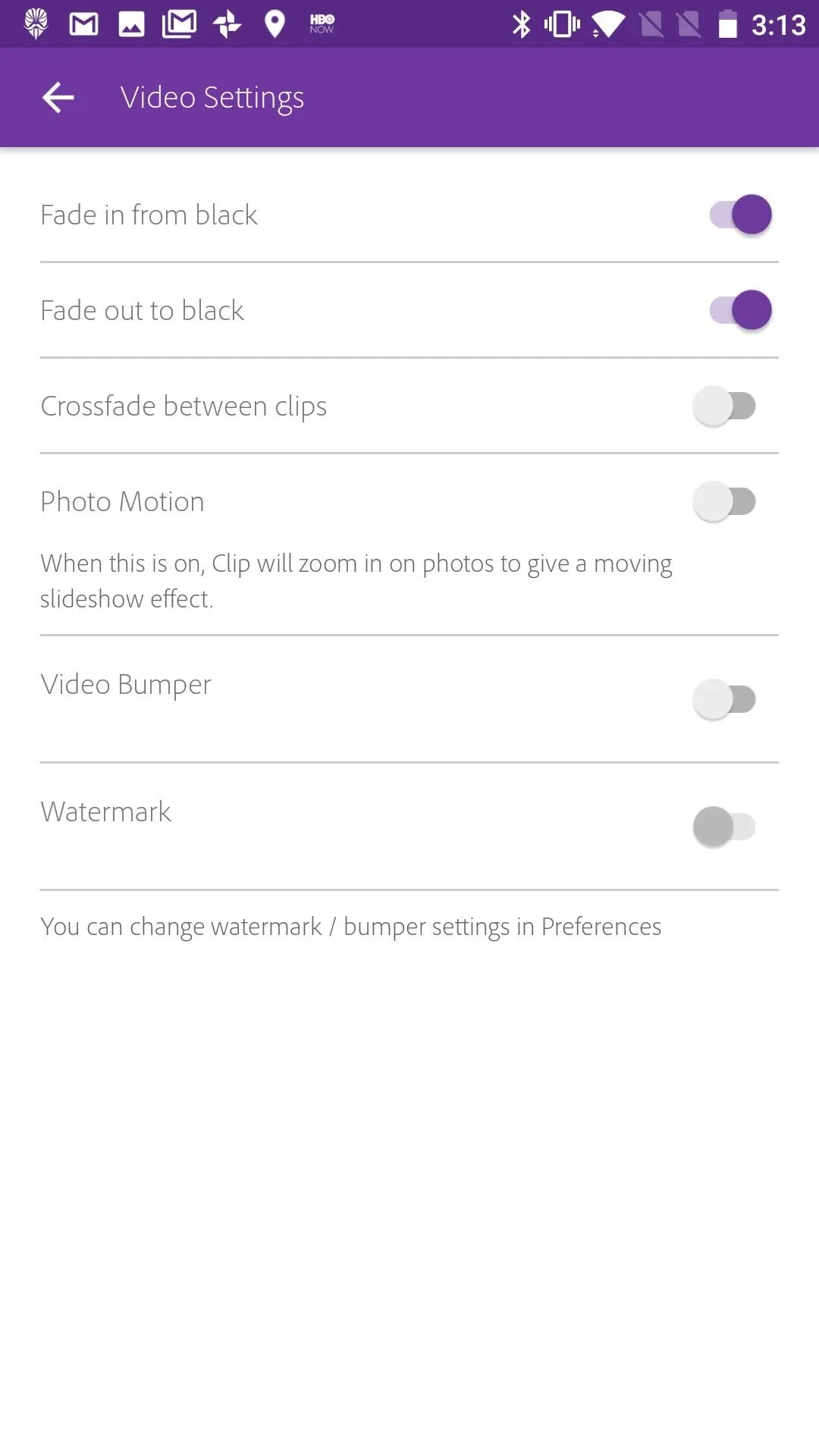Toggle the Video Bumper switch
This screenshot has height=1456, width=819.
[x=724, y=699]
